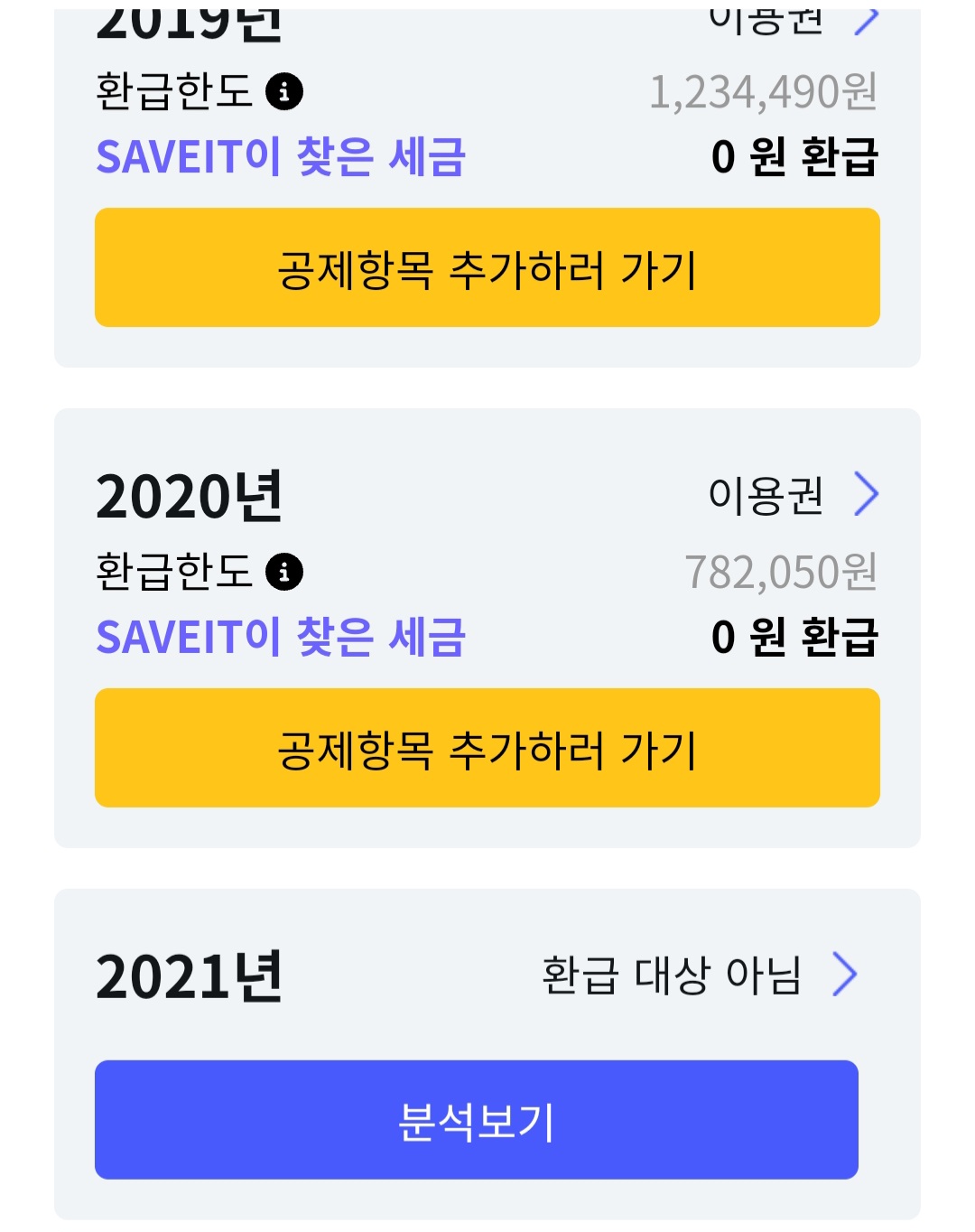Open 이용권 link in 2019년 card
The height and width of the screenshot is (1232, 975).
791,20
